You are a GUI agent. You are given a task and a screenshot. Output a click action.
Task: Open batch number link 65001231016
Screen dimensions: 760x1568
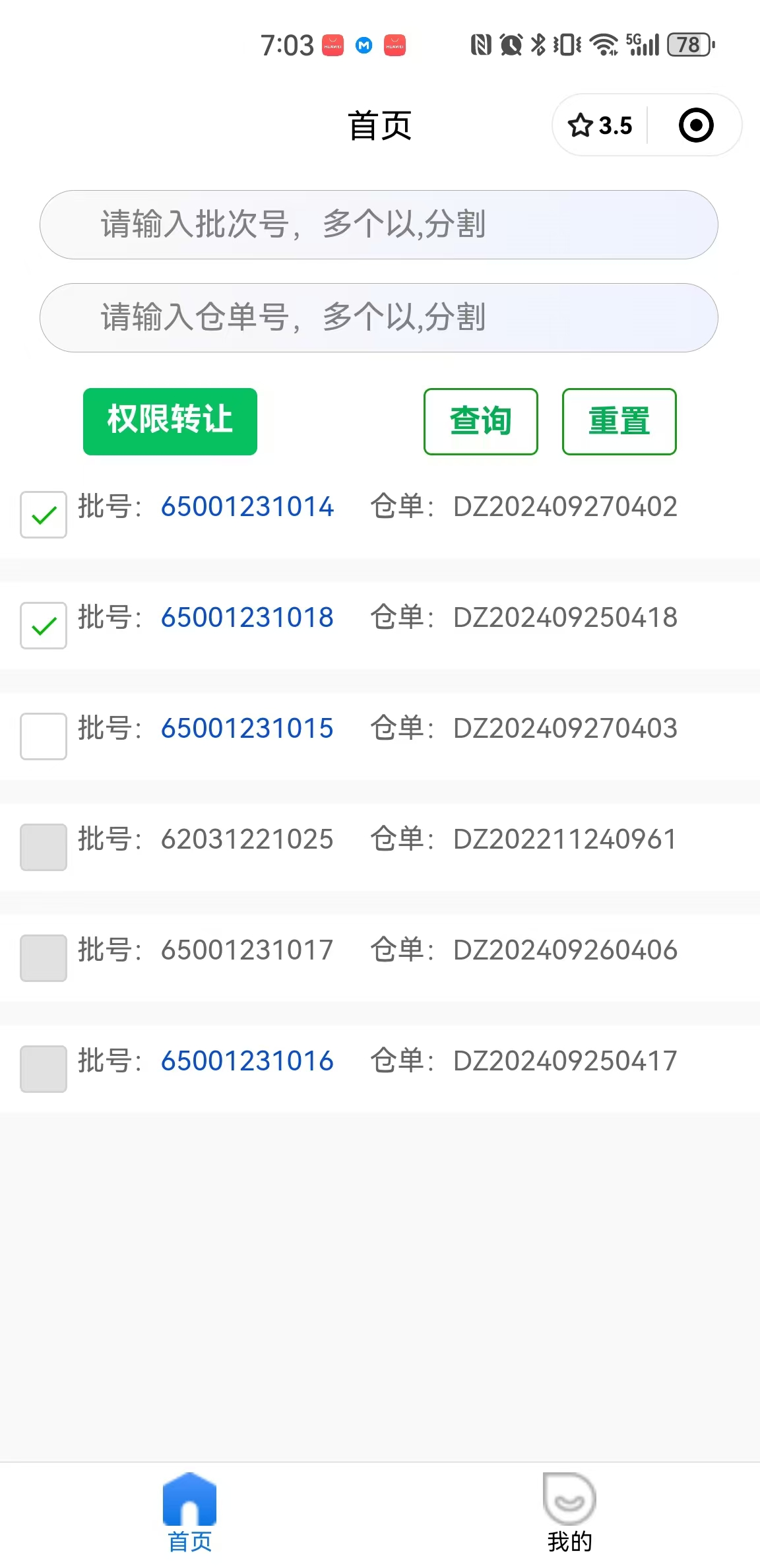(247, 1061)
